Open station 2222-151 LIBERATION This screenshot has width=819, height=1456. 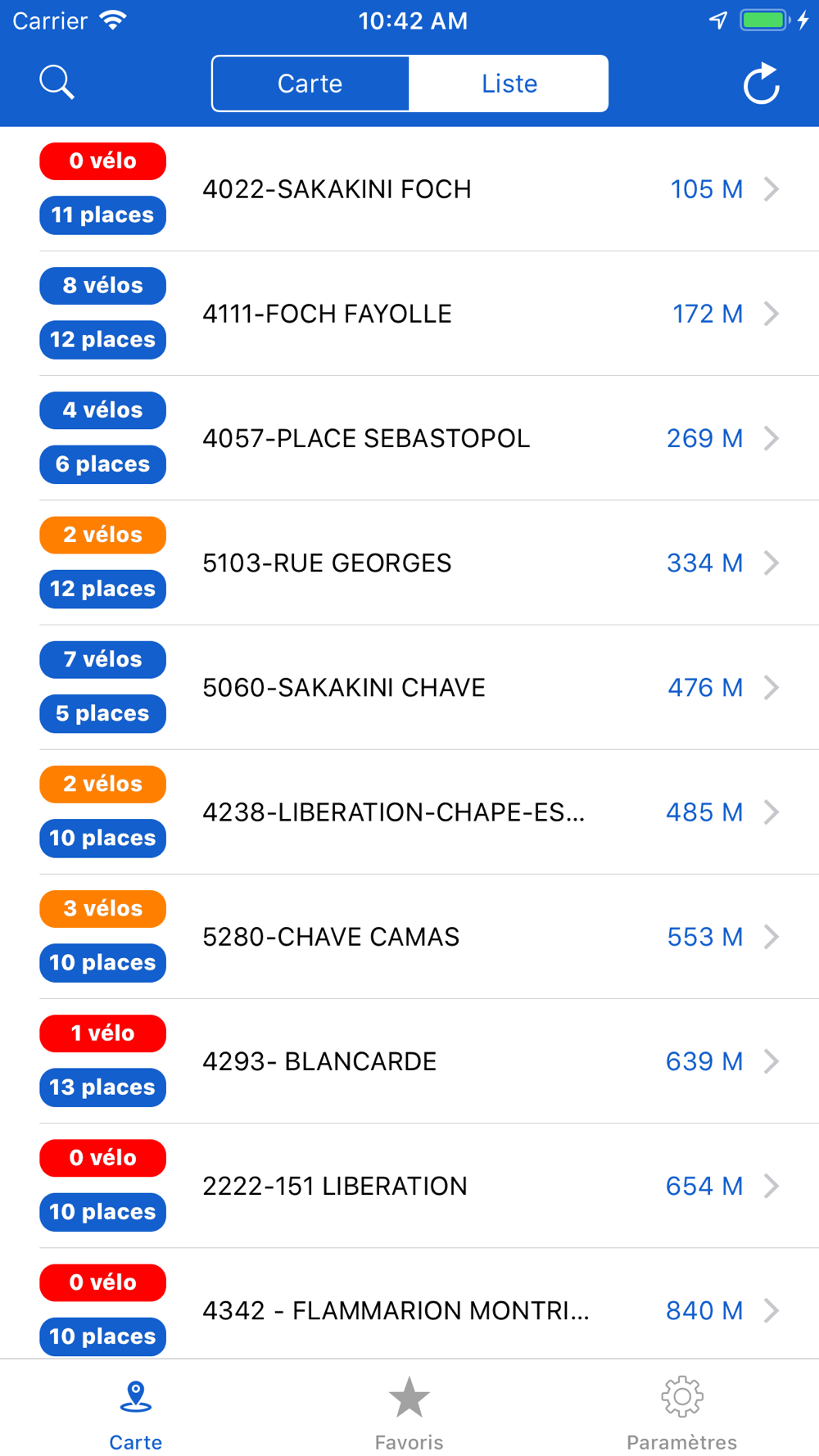pos(409,1185)
